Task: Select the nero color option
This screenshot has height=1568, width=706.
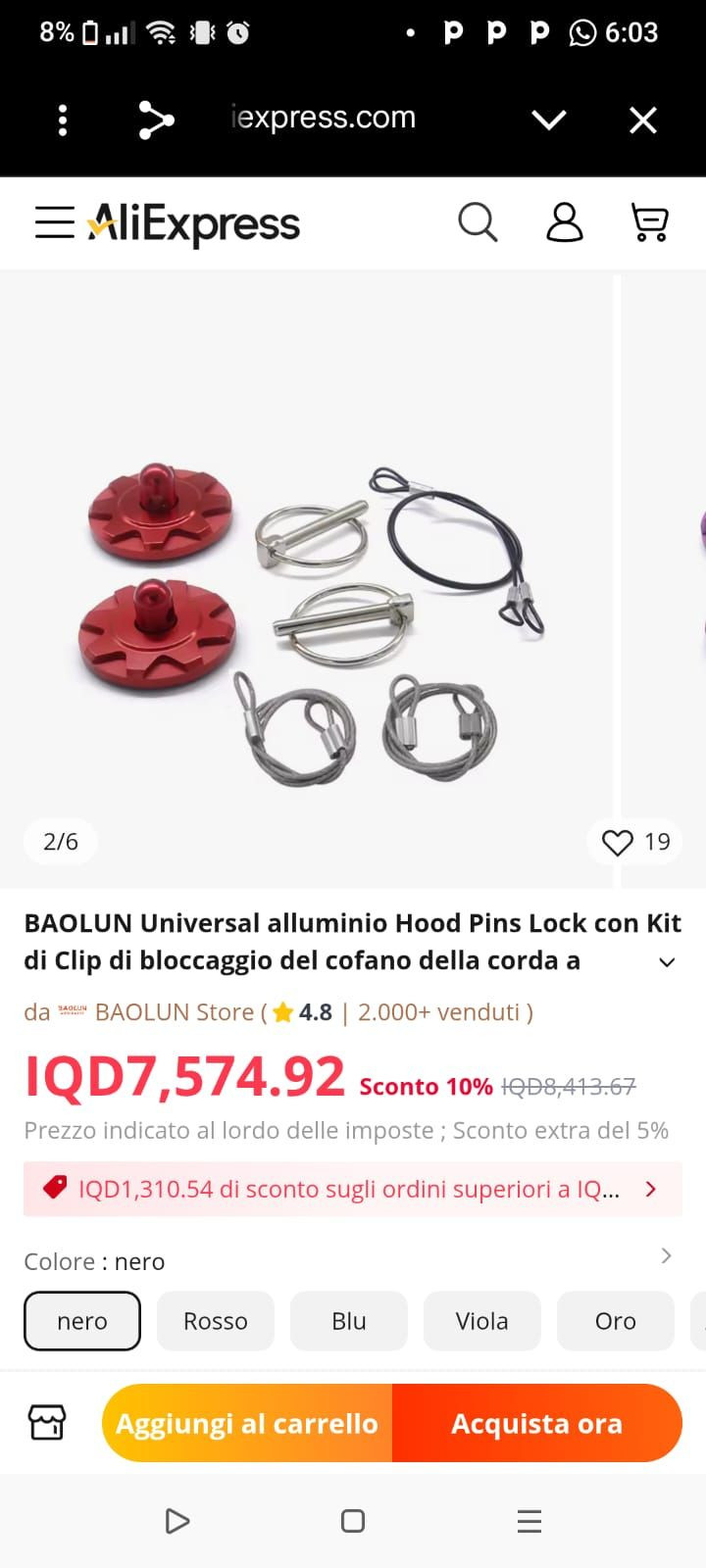Action: (x=82, y=1321)
